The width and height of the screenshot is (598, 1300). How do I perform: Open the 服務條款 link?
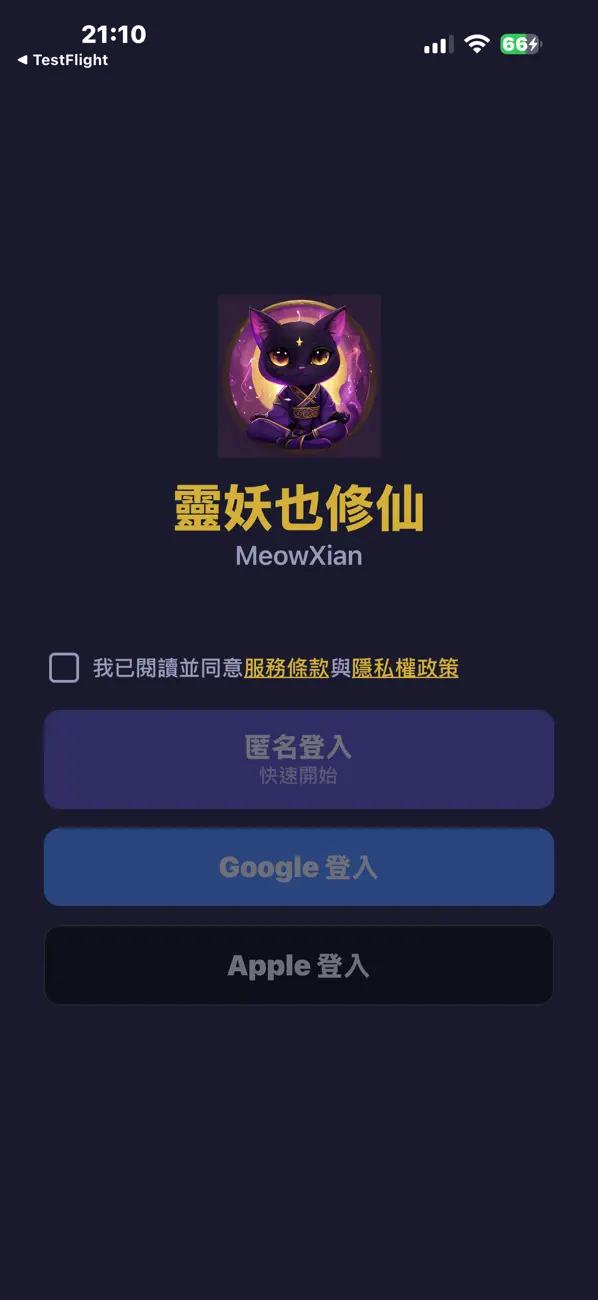click(x=287, y=668)
